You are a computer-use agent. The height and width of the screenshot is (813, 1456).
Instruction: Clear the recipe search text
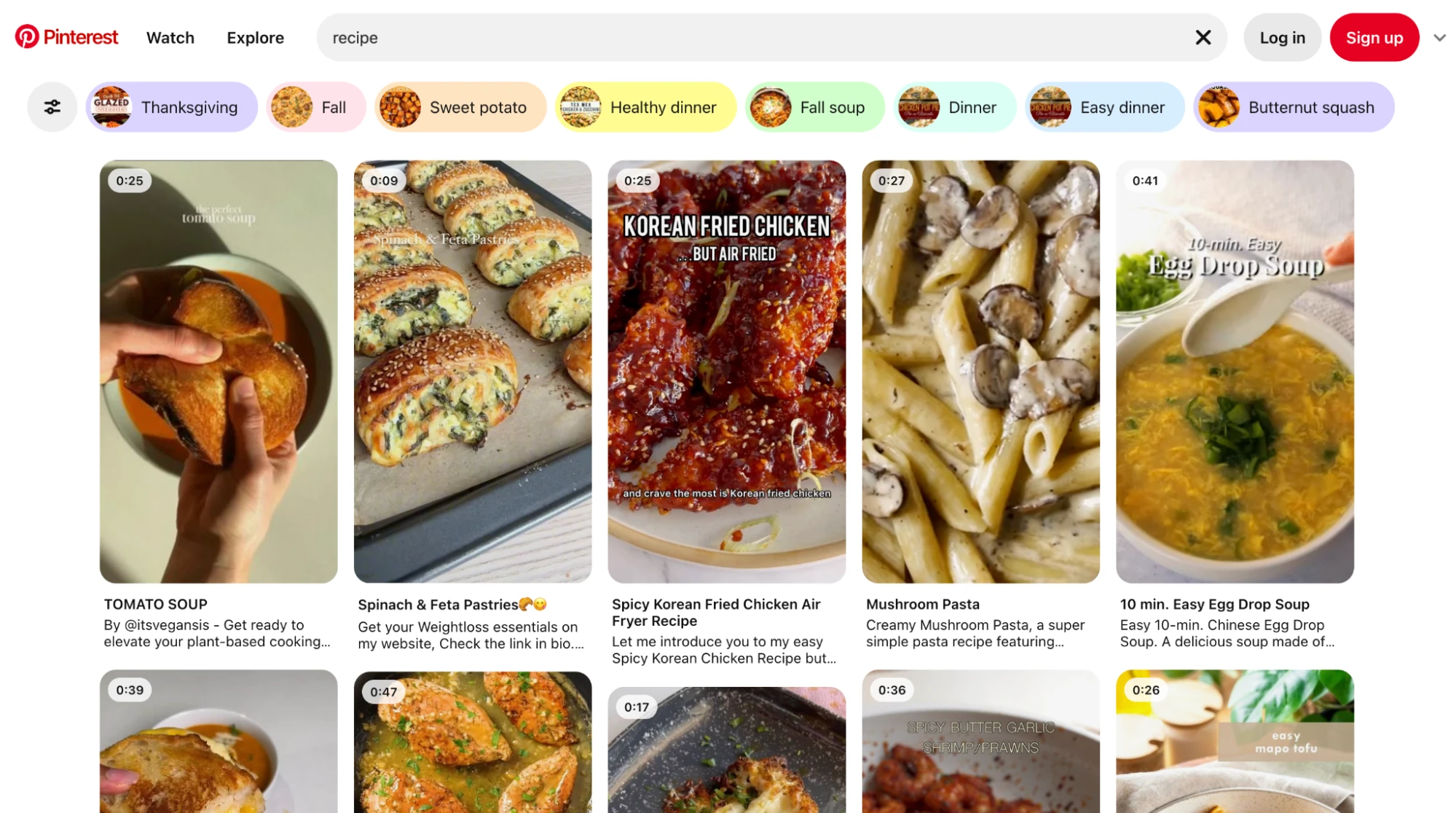[1203, 37]
